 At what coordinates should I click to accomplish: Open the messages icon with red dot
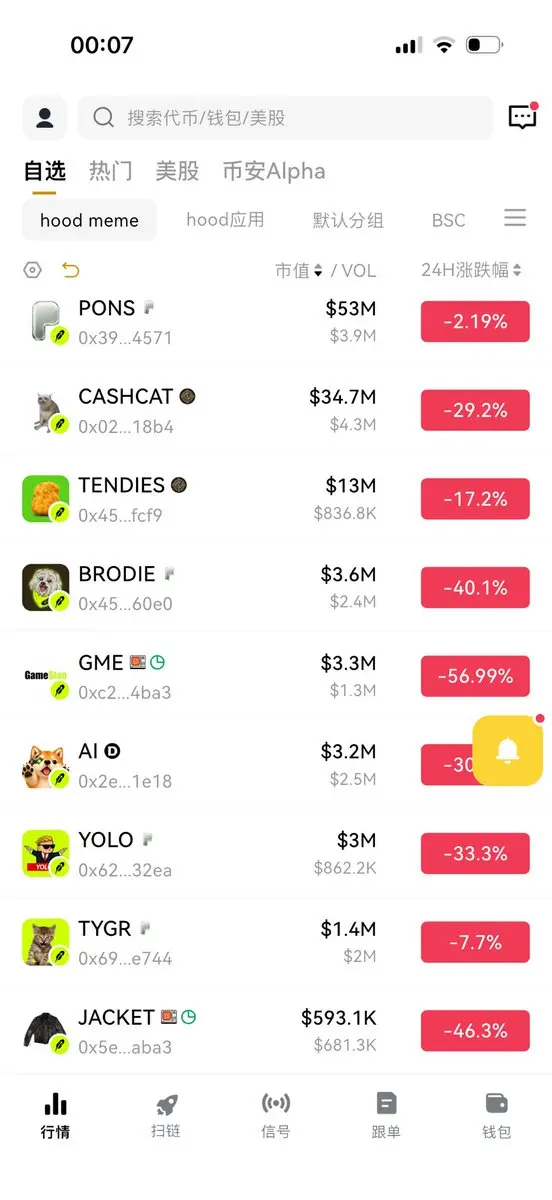[523, 117]
